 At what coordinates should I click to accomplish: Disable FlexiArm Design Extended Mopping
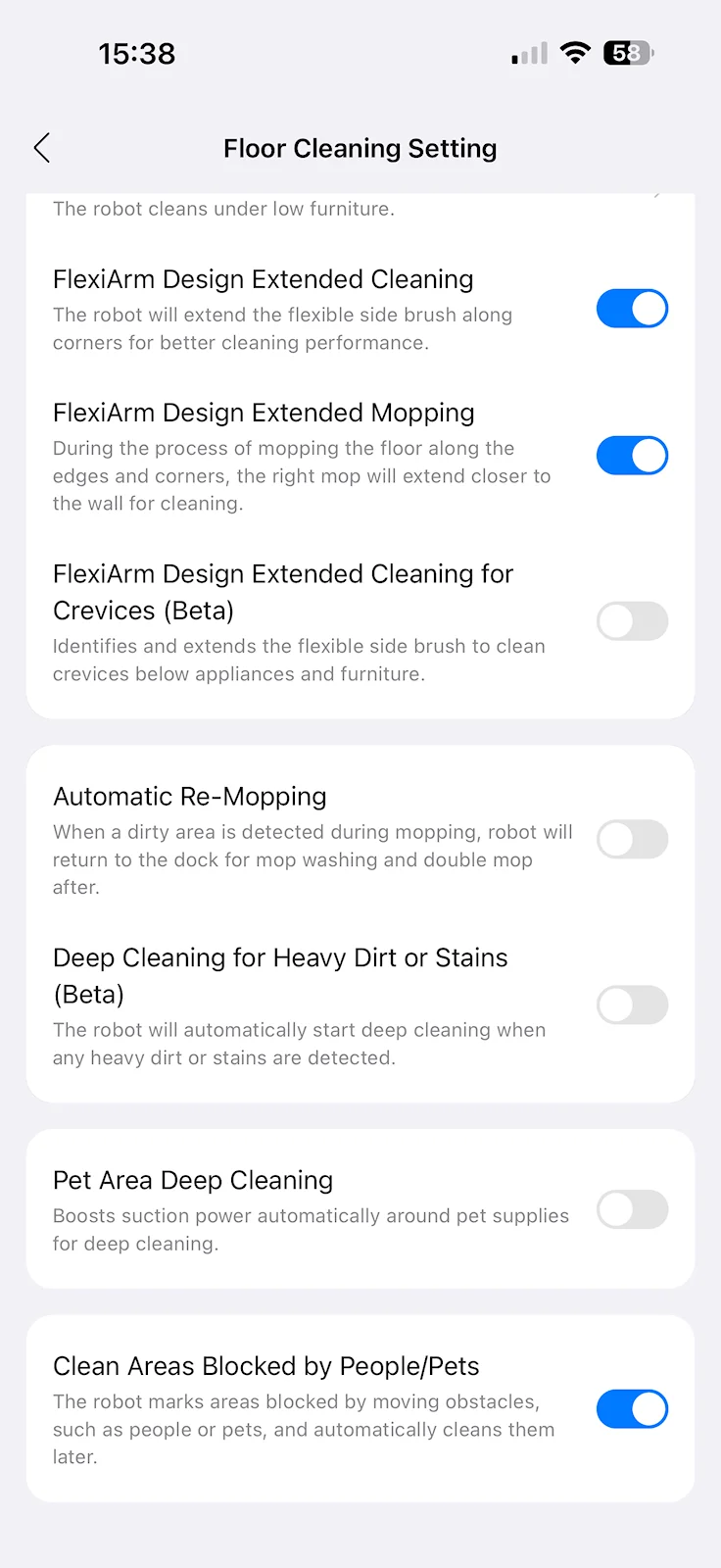tap(632, 456)
